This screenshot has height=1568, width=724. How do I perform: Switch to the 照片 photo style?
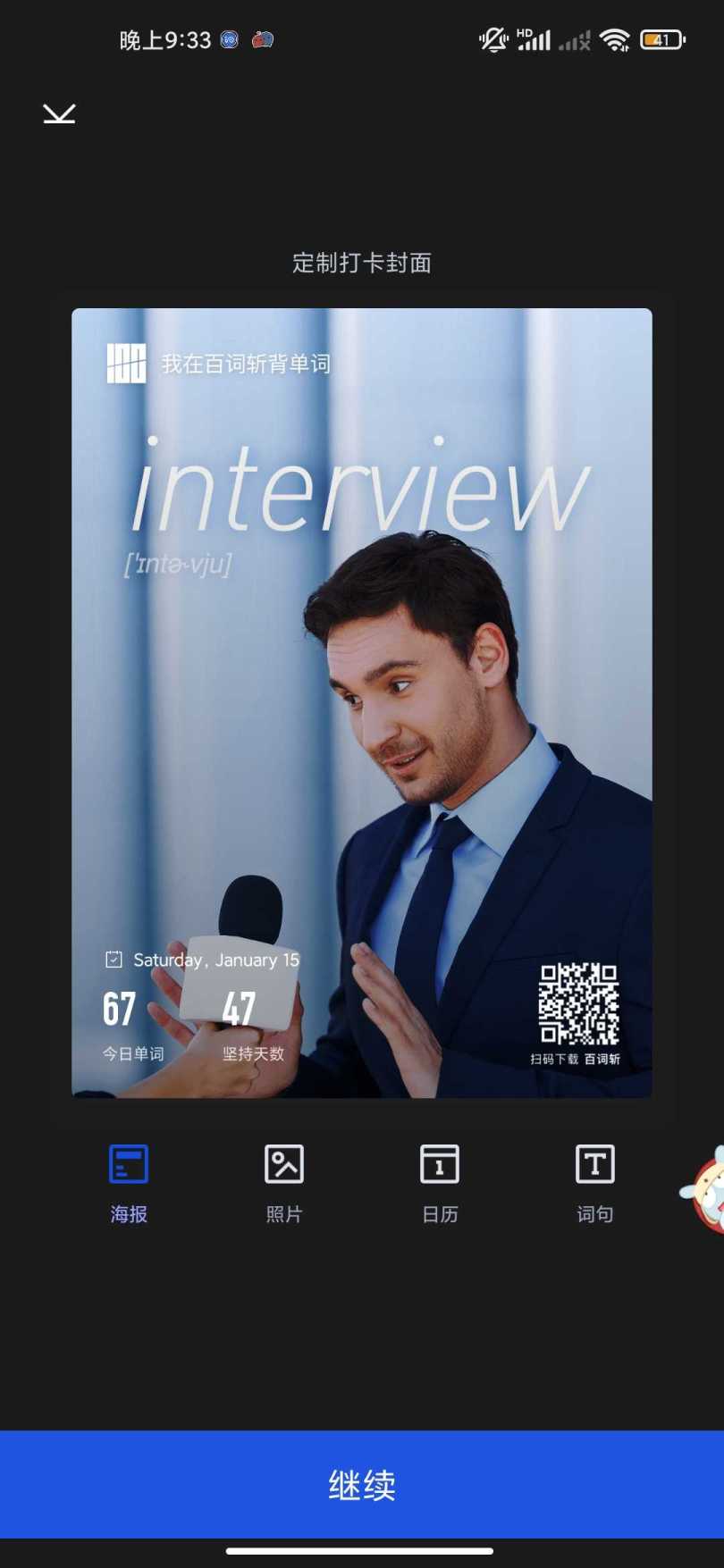coord(284,1183)
